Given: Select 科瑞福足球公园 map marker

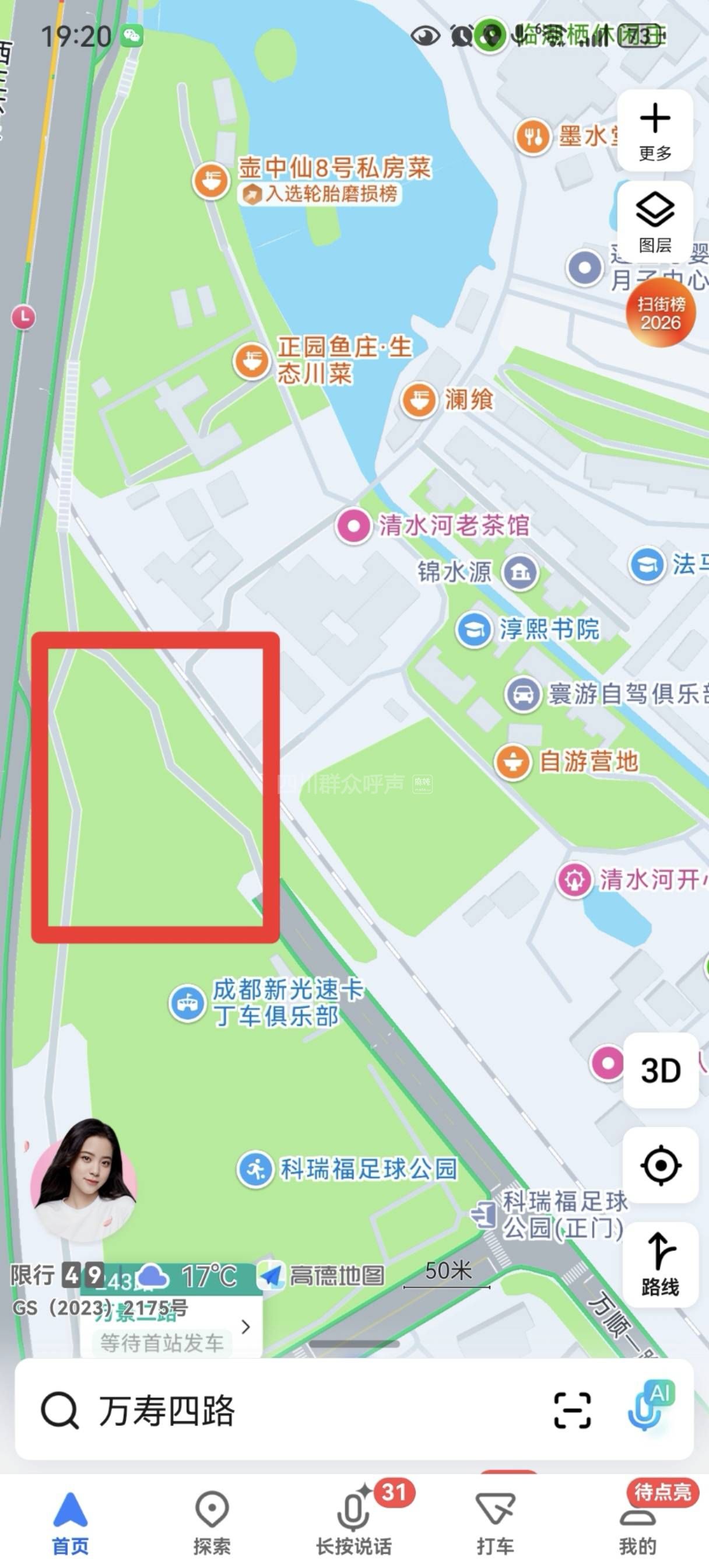Looking at the screenshot, I should click(x=254, y=1168).
